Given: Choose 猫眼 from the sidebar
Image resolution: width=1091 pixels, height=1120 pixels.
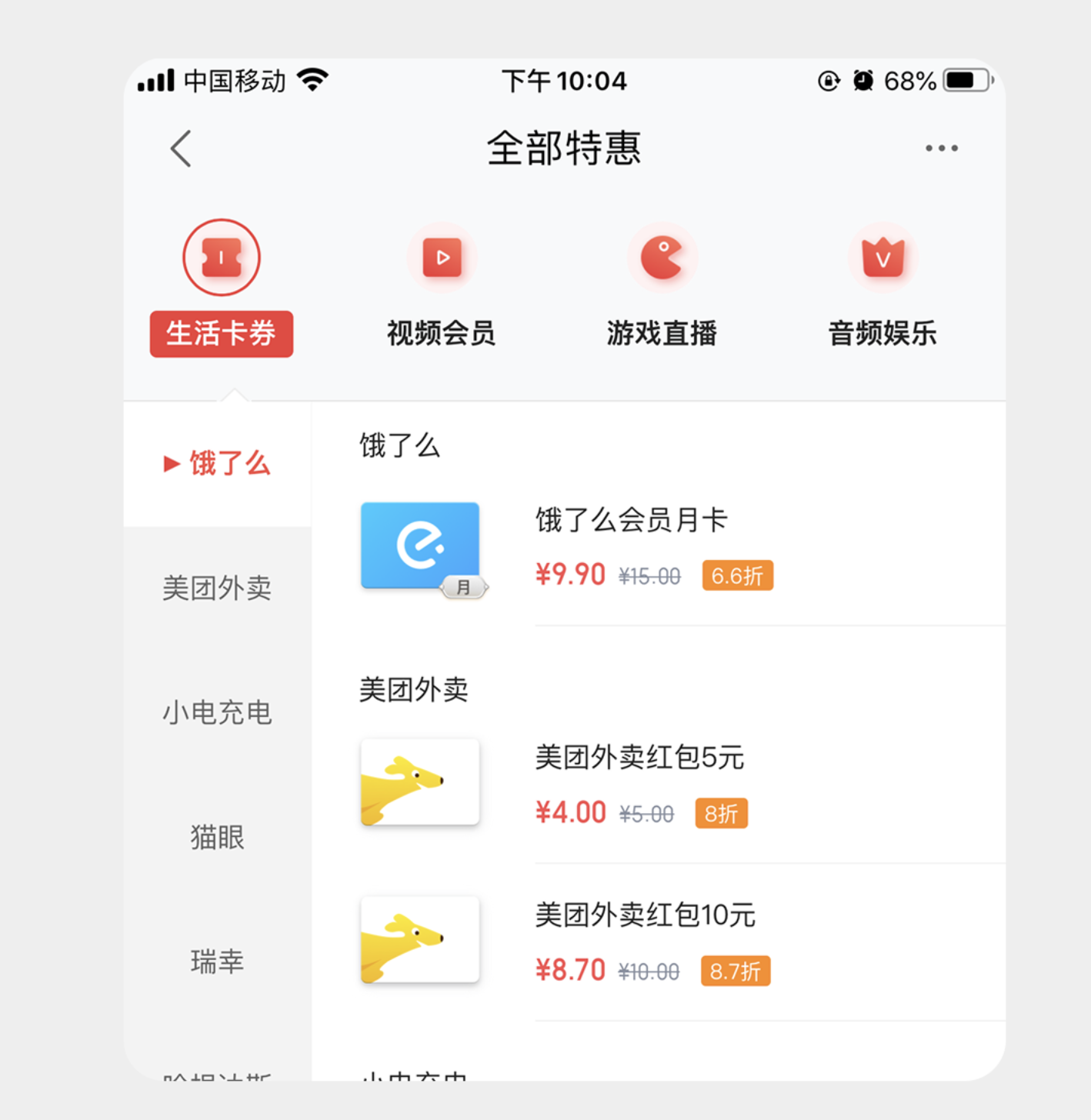Looking at the screenshot, I should 218,837.
